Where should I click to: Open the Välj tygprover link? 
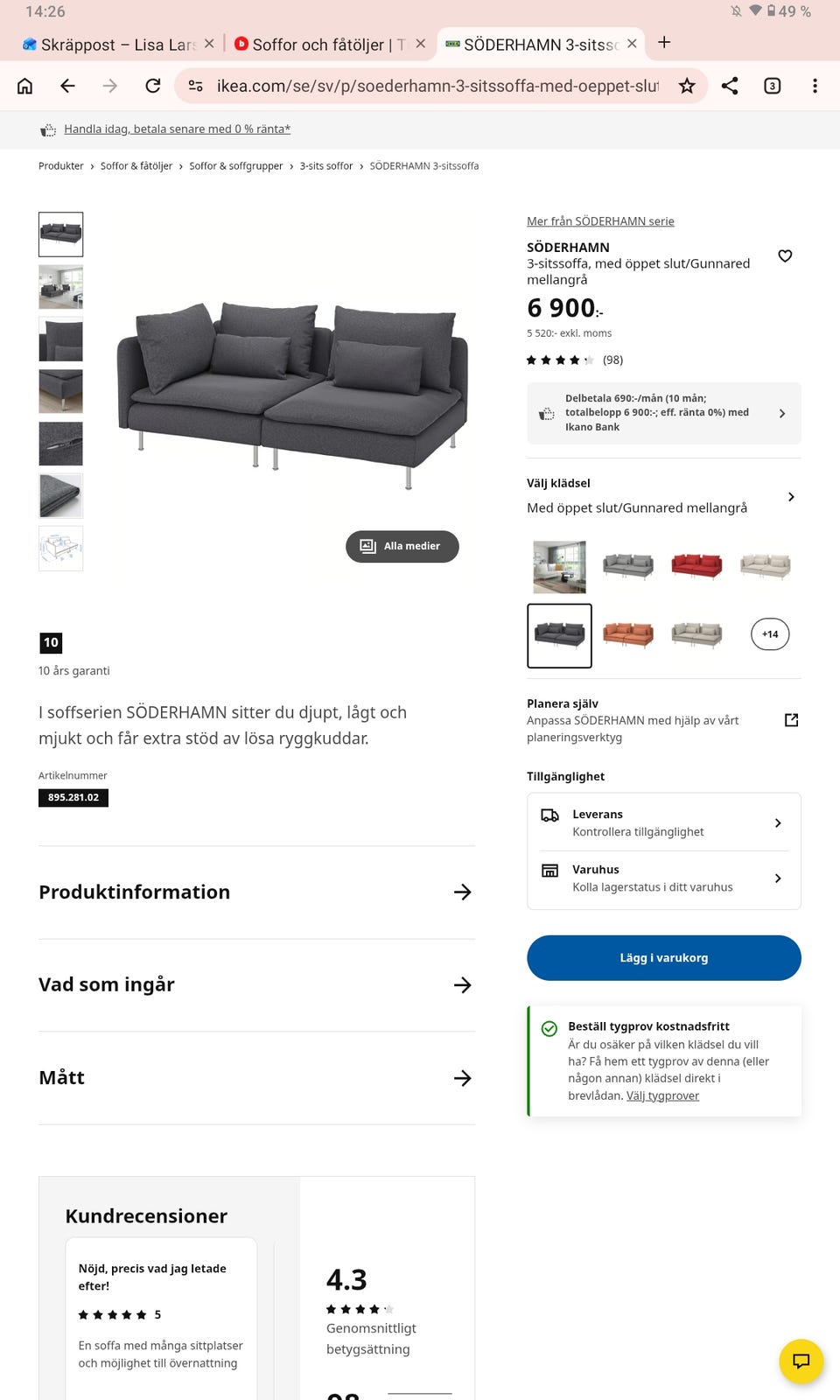tap(662, 1095)
